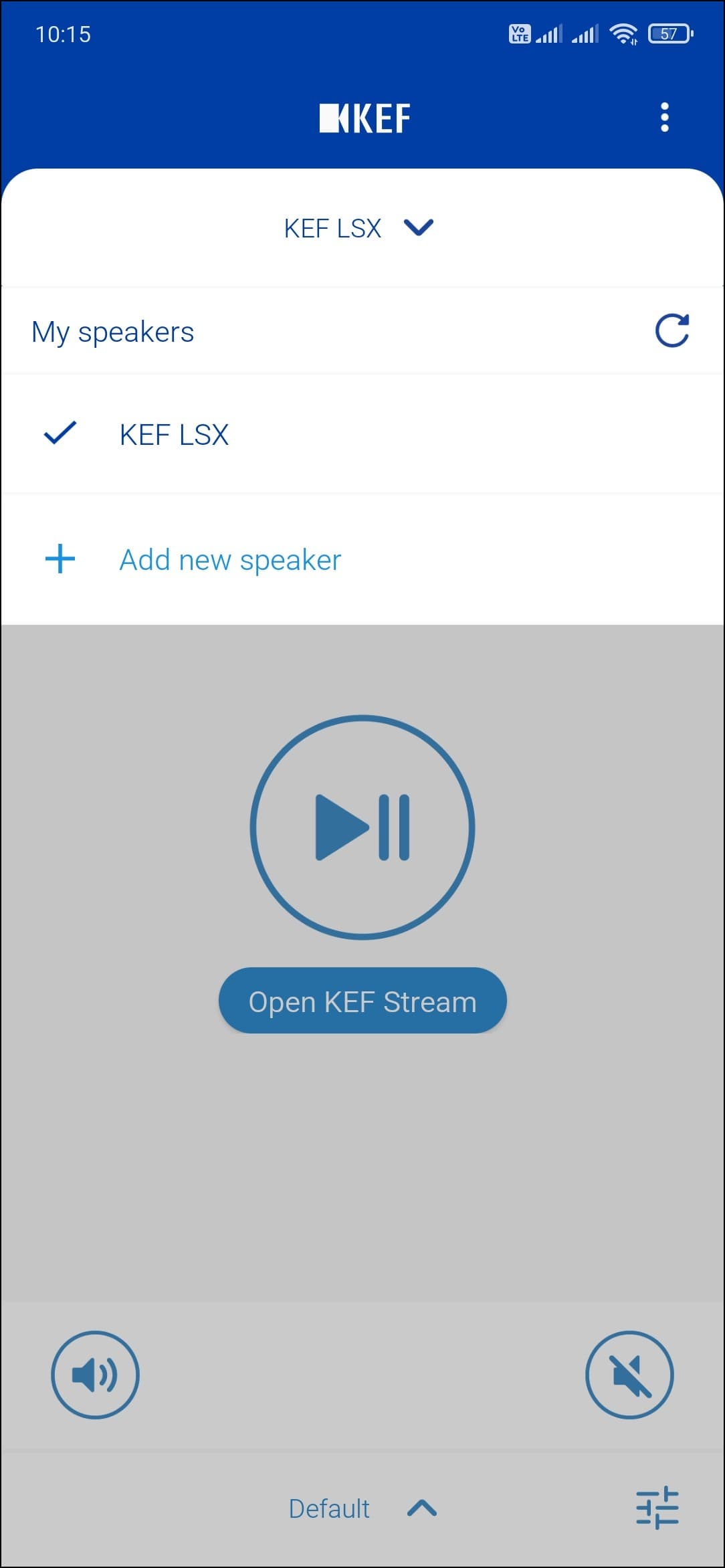Image resolution: width=725 pixels, height=1568 pixels.
Task: Refresh the My speakers list
Action: point(671,331)
